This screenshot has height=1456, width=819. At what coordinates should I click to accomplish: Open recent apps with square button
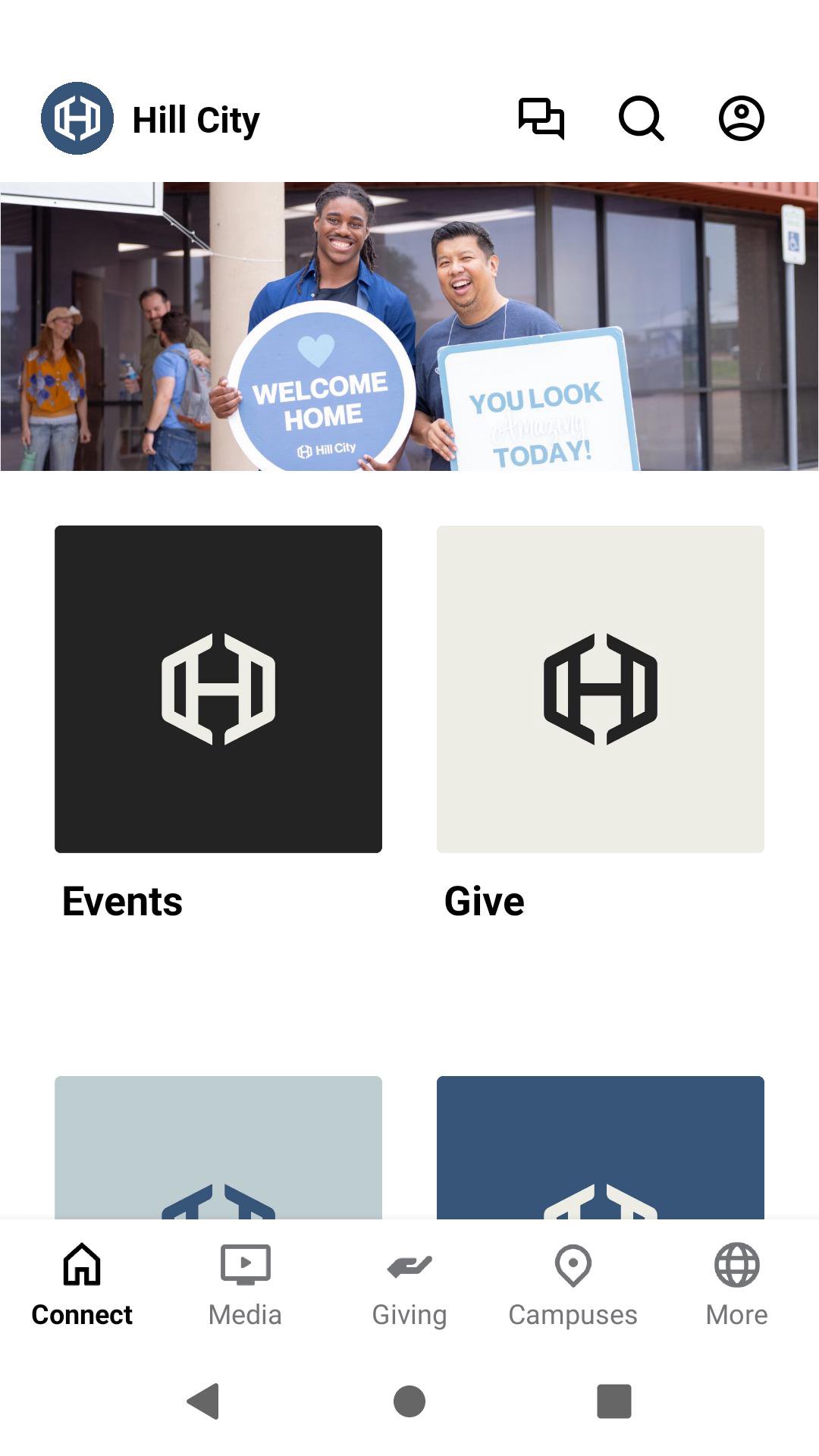coord(614,1401)
